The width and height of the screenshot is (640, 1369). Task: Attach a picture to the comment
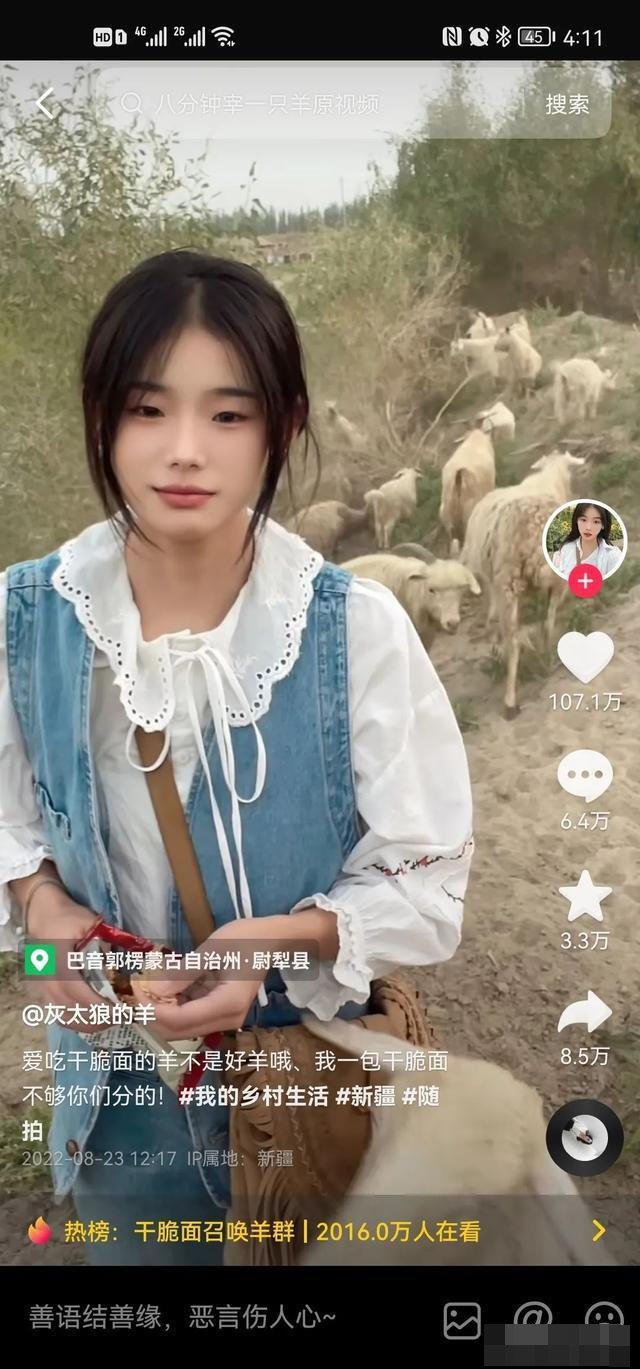pyautogui.click(x=462, y=1319)
